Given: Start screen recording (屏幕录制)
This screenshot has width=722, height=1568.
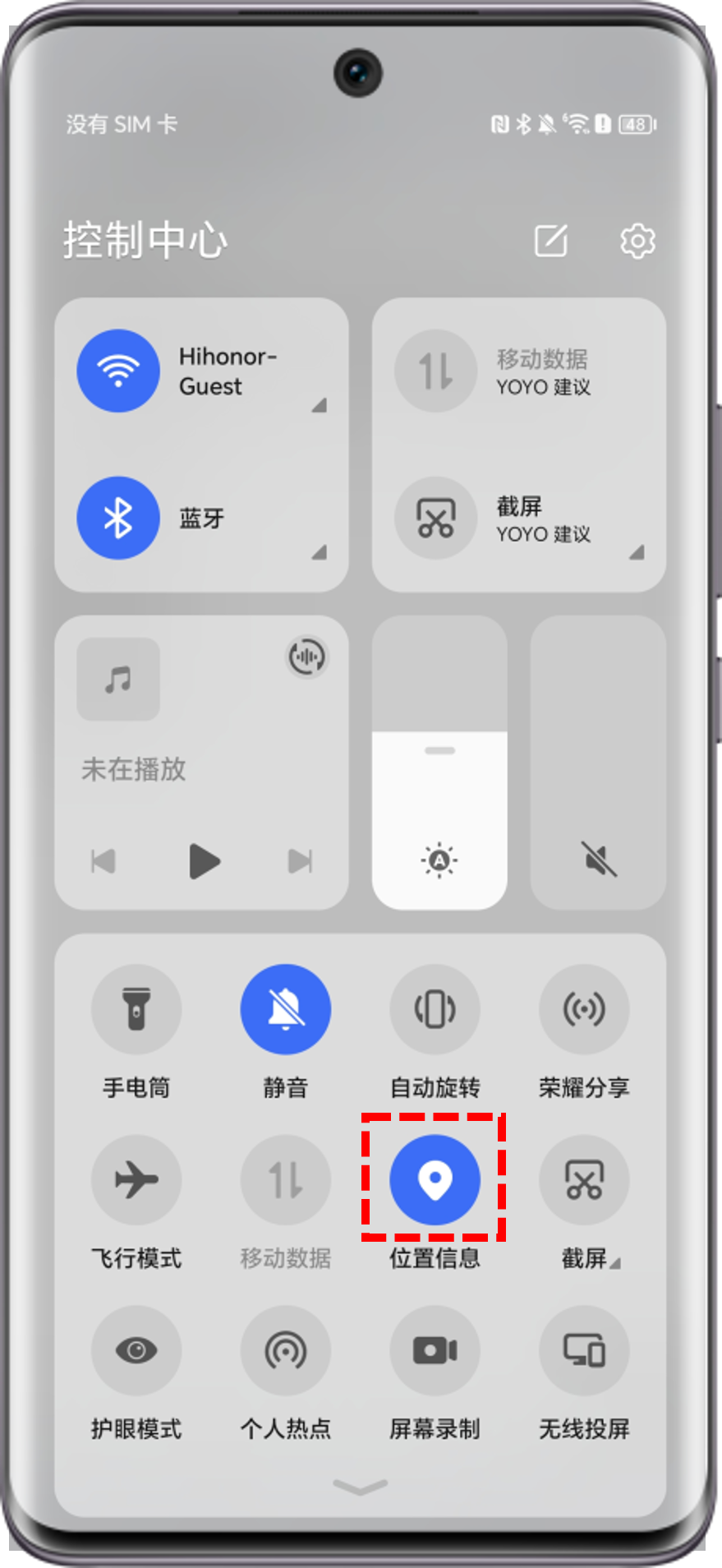Looking at the screenshot, I should click(435, 1350).
